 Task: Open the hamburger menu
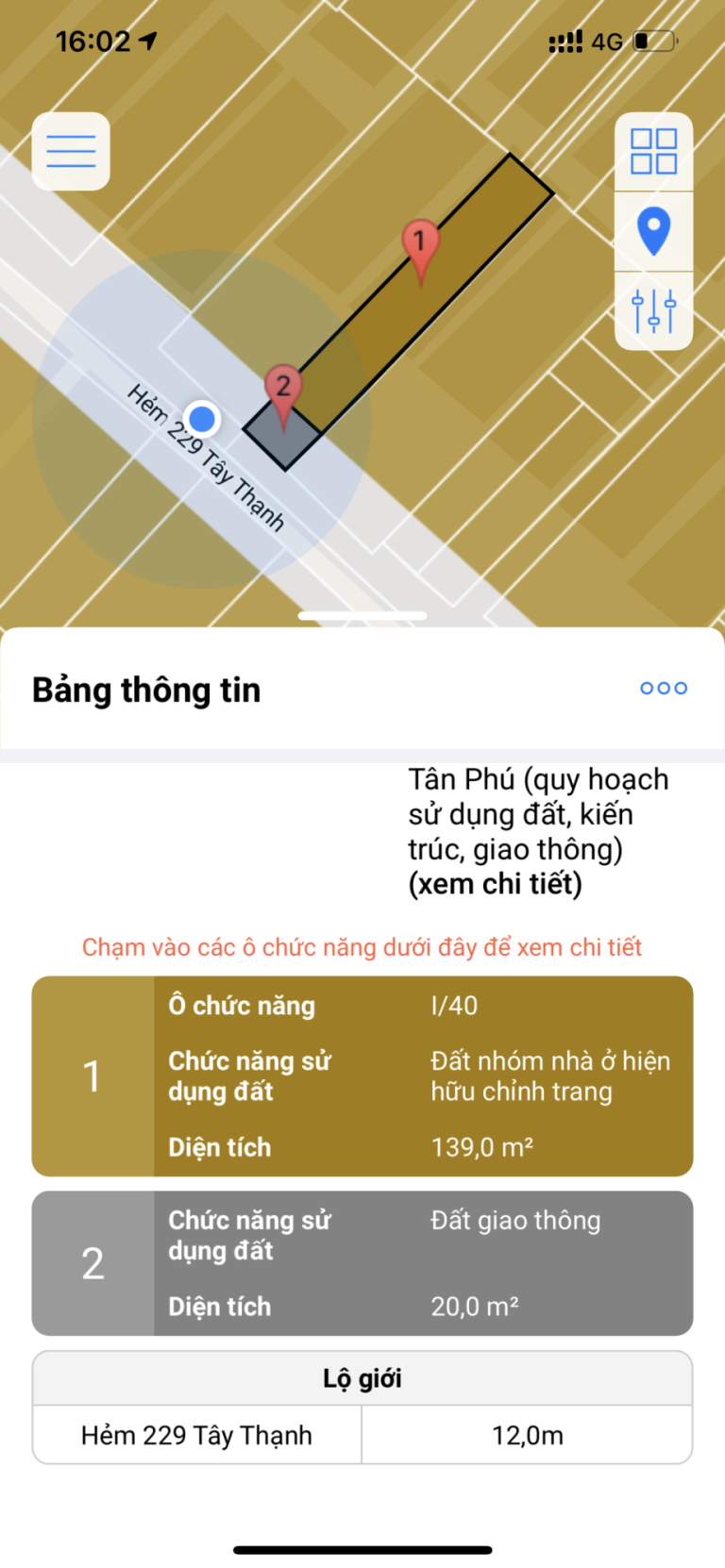[71, 151]
